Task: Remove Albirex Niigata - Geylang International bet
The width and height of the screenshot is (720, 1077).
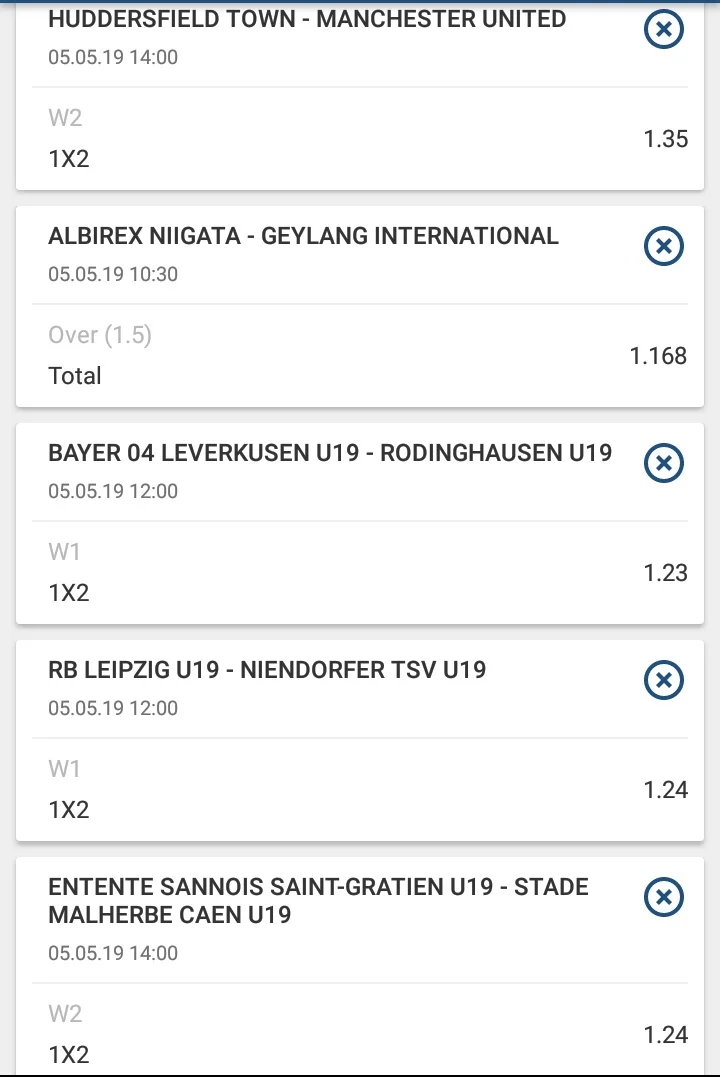Action: click(x=663, y=246)
